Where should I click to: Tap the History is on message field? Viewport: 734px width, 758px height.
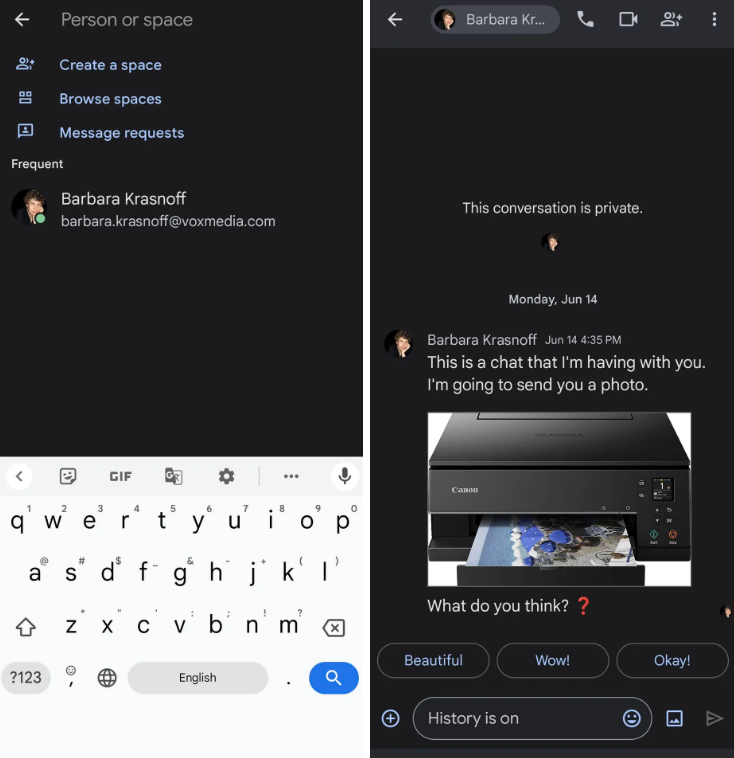pyautogui.click(x=515, y=718)
